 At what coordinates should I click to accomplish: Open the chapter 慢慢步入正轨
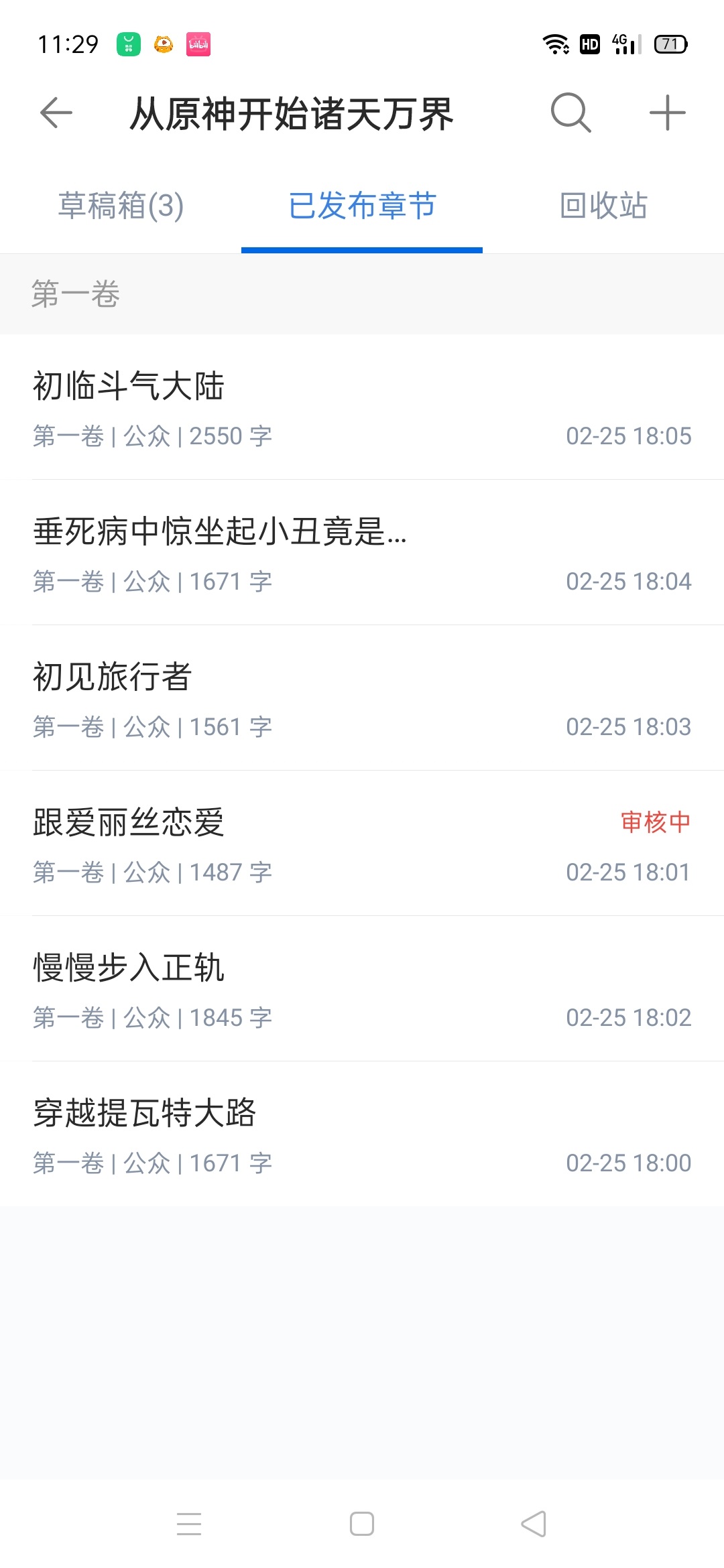click(362, 989)
